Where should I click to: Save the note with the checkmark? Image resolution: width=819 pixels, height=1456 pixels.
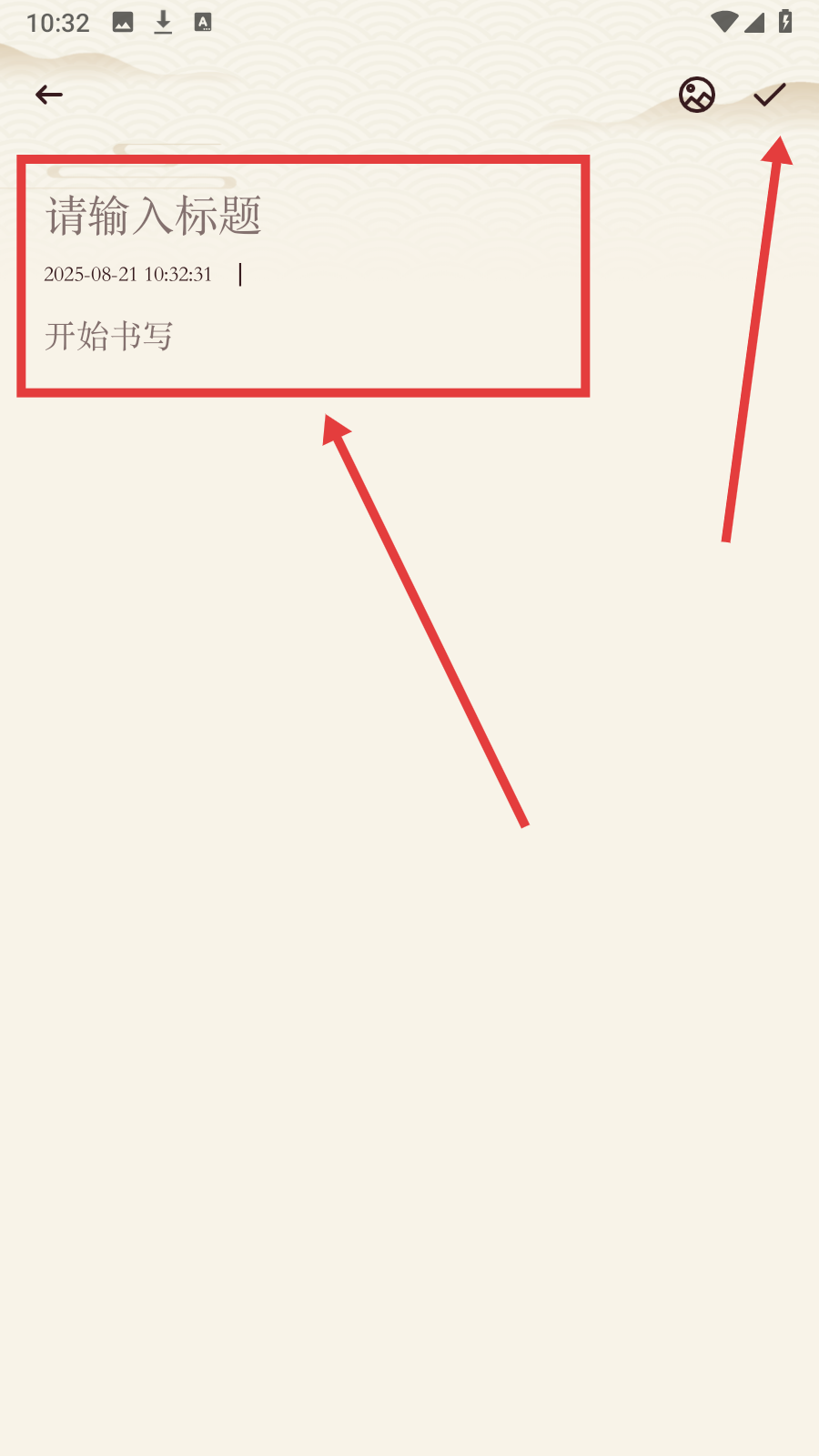click(770, 95)
